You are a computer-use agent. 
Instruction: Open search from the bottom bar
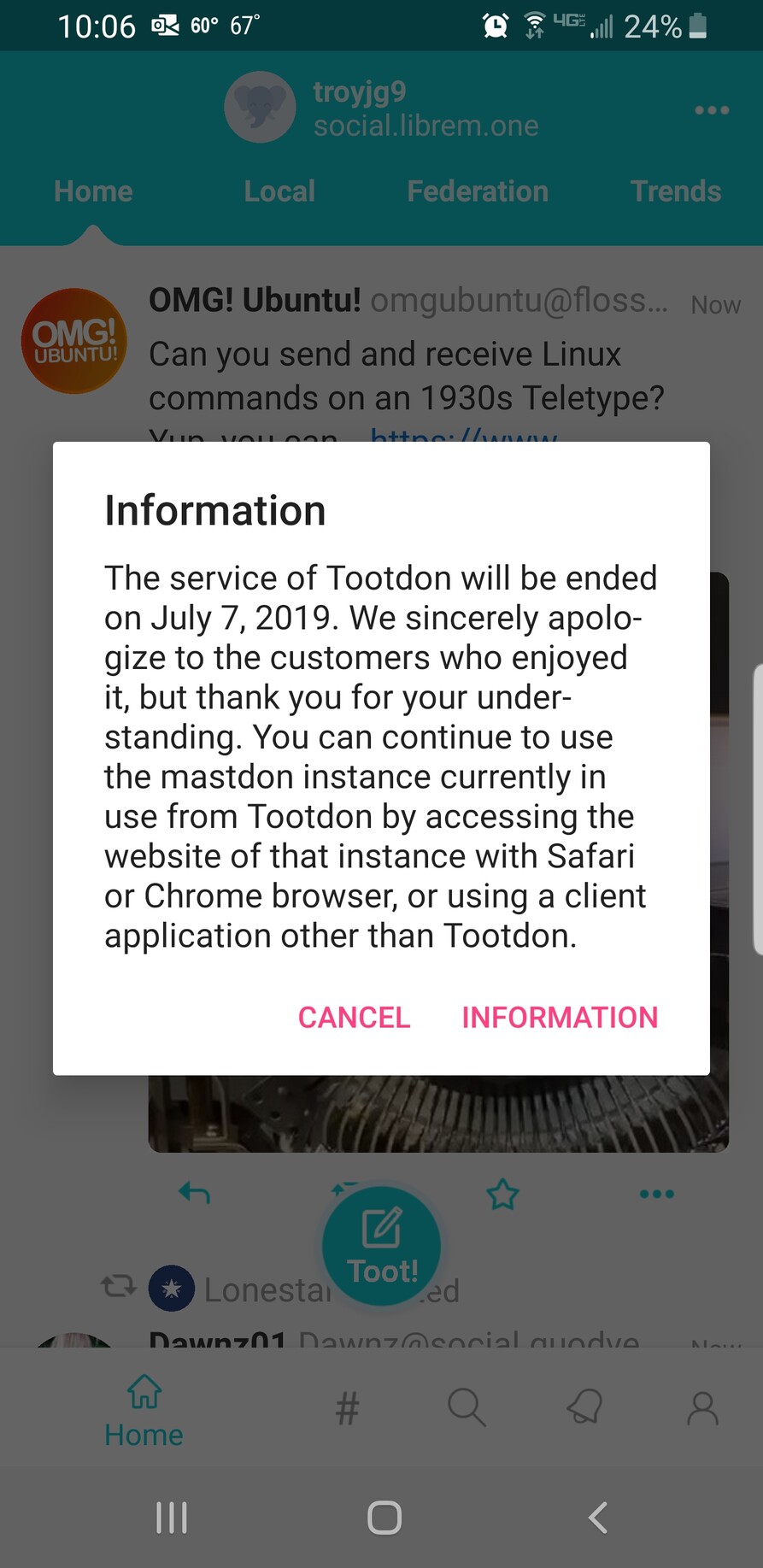(x=467, y=1407)
